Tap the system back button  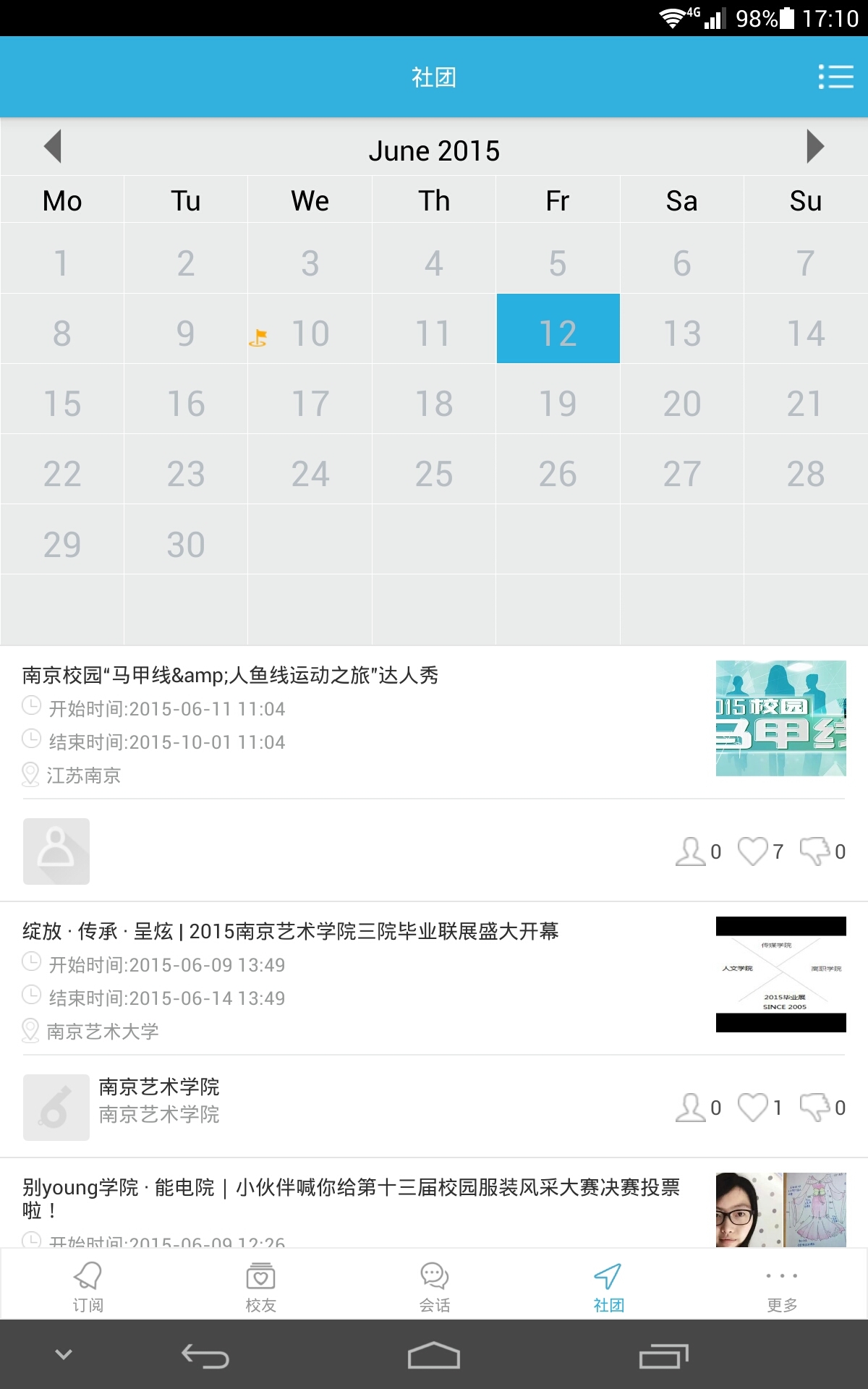pyautogui.click(x=205, y=1356)
